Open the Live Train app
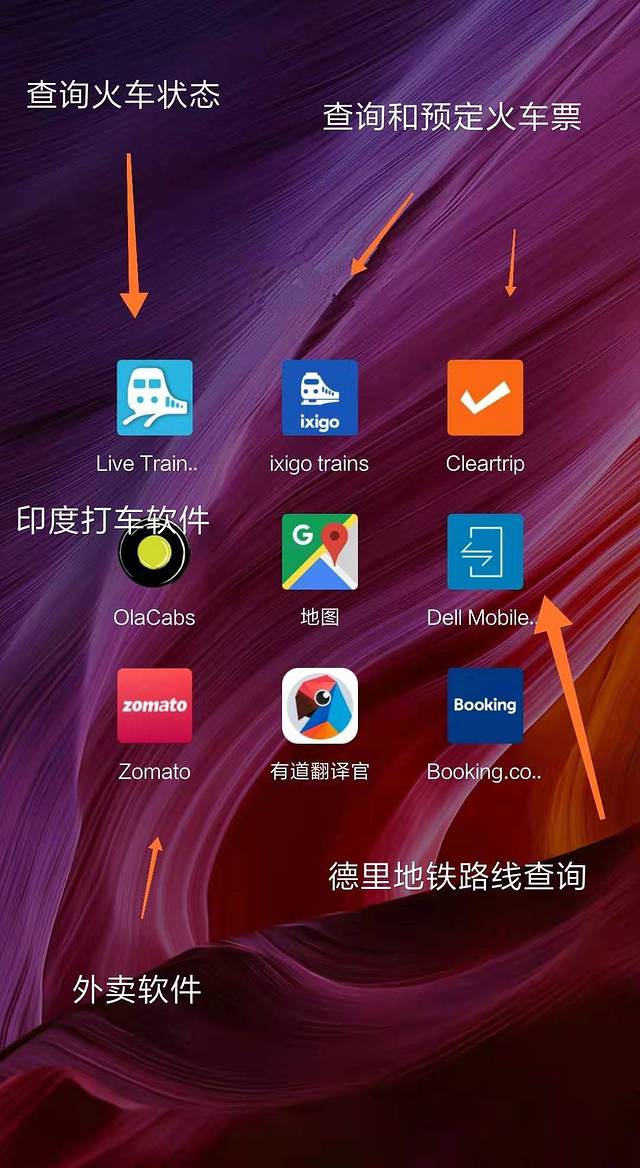 [x=154, y=398]
